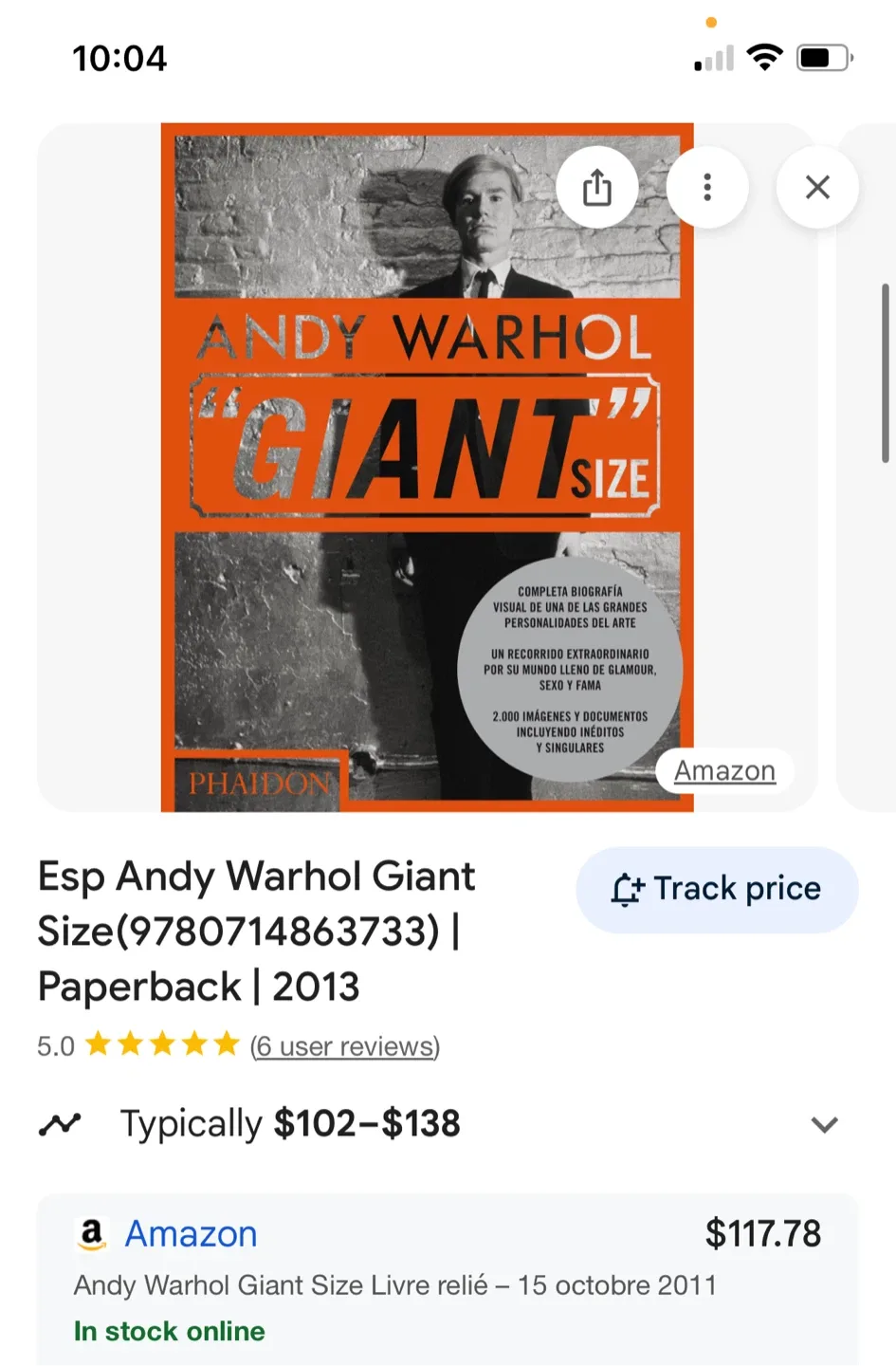Select the Amazon logo beside the retailer name
This screenshot has height=1366, width=896.
coord(90,1233)
